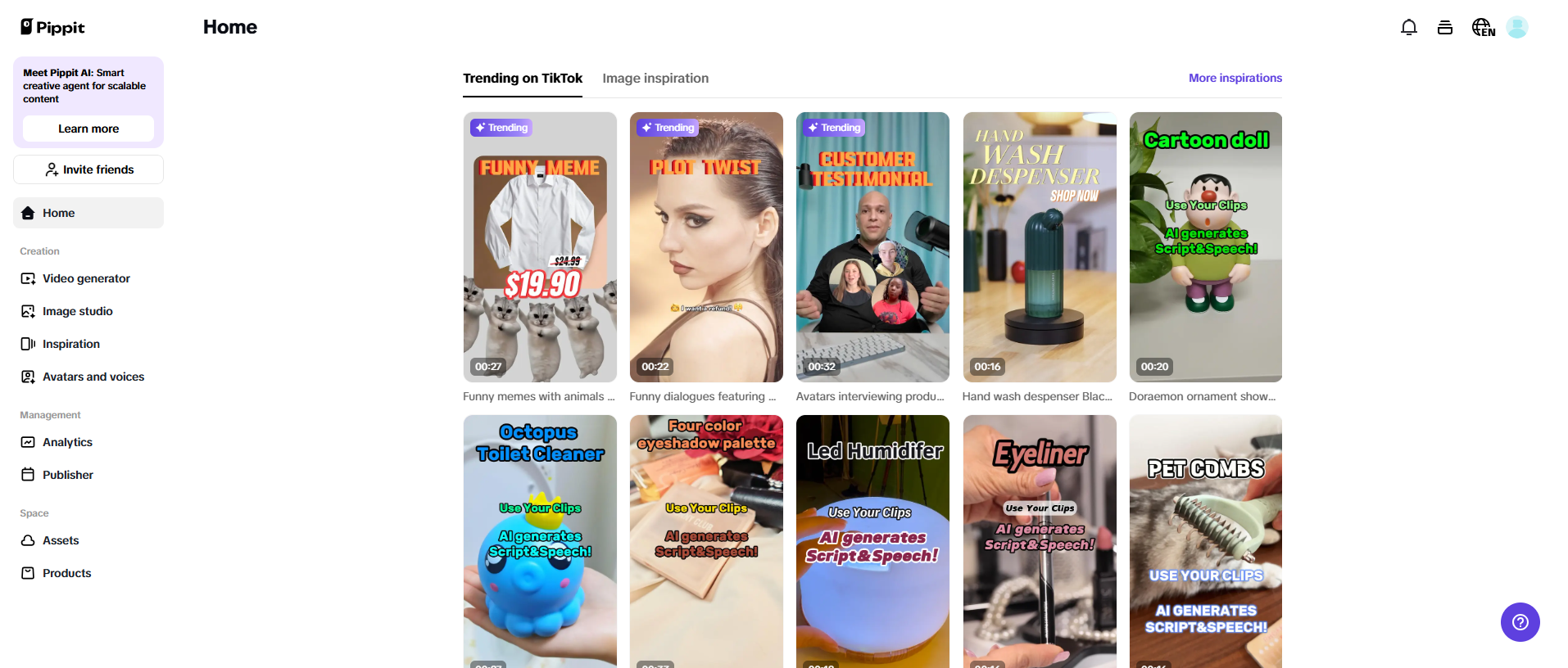Open the Hand Wash Dispenser template
This screenshot has width=1568, height=668.
pos(1039,247)
